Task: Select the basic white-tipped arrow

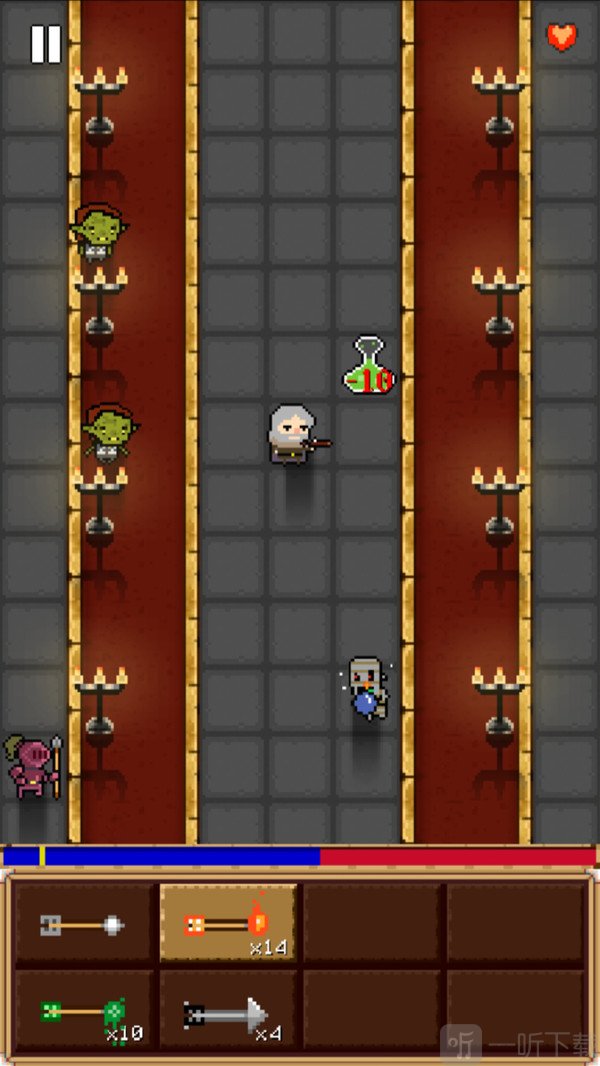Action: point(84,925)
